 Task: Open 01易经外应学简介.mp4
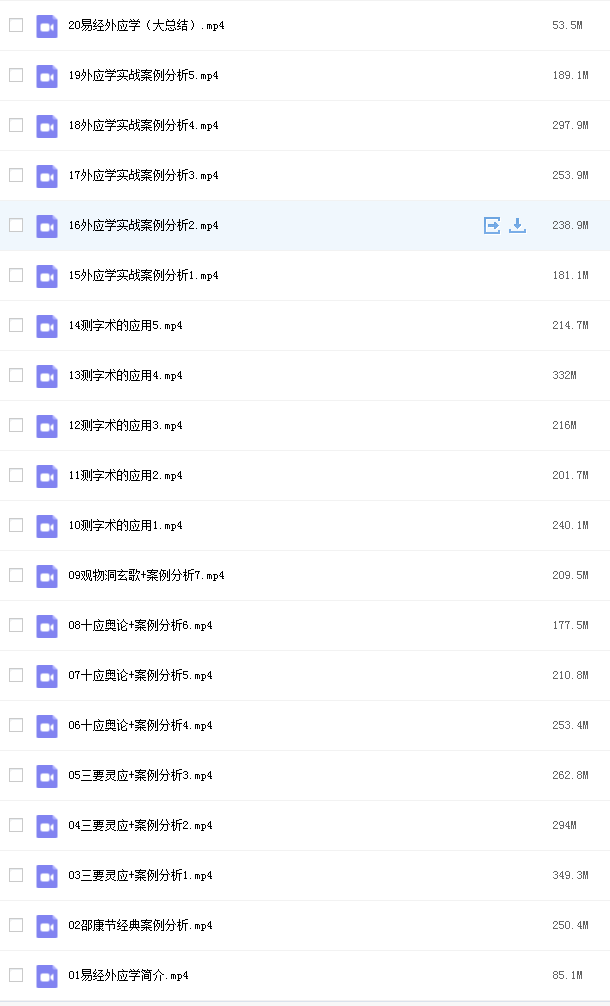tap(128, 976)
